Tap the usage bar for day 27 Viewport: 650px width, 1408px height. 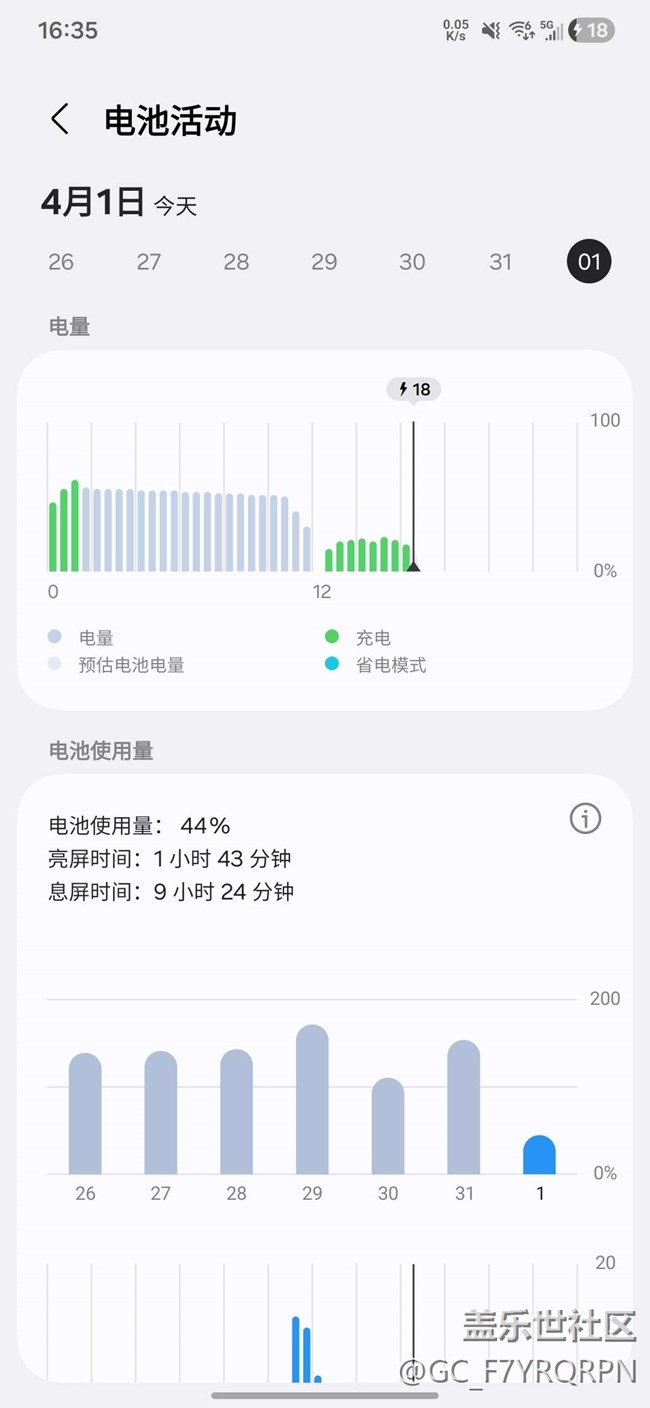click(x=161, y=1113)
